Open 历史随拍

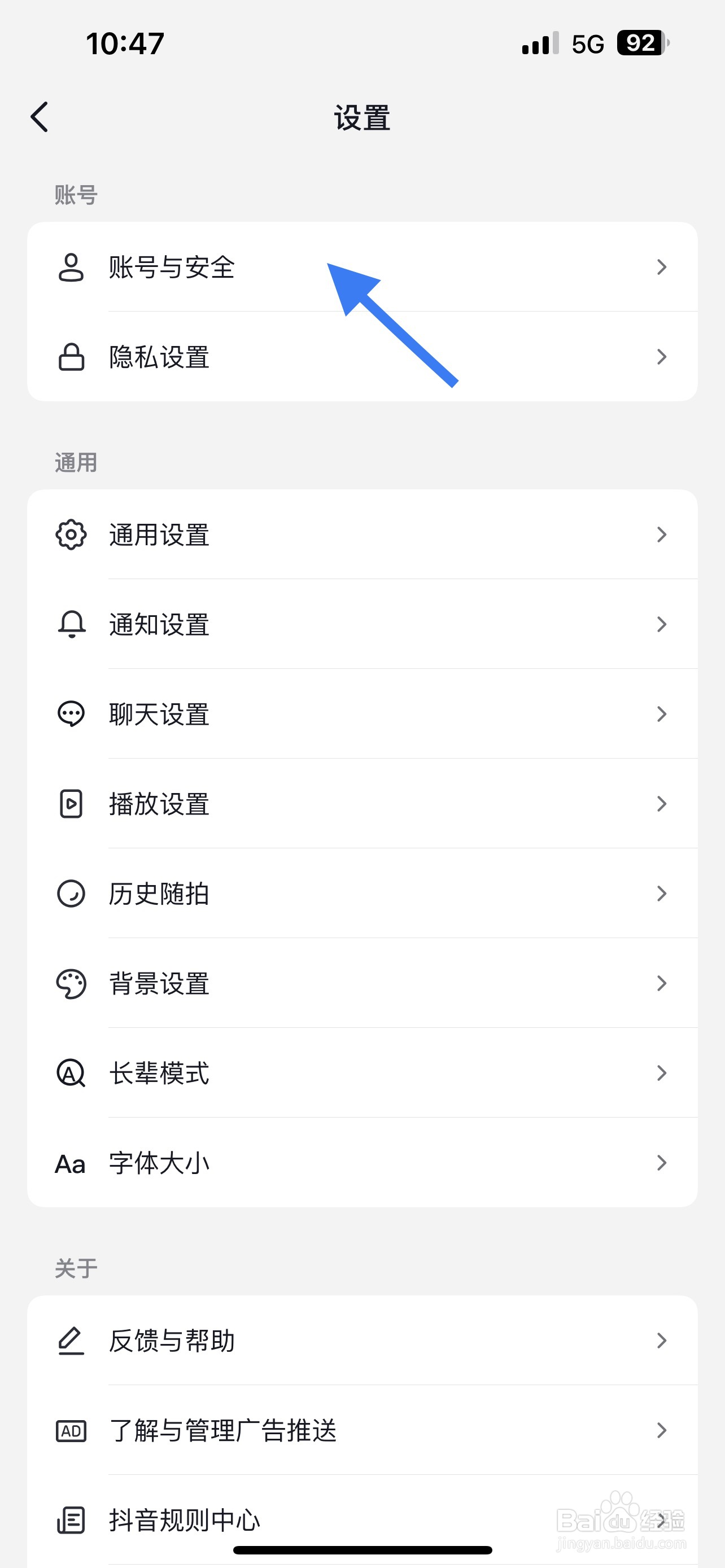362,893
